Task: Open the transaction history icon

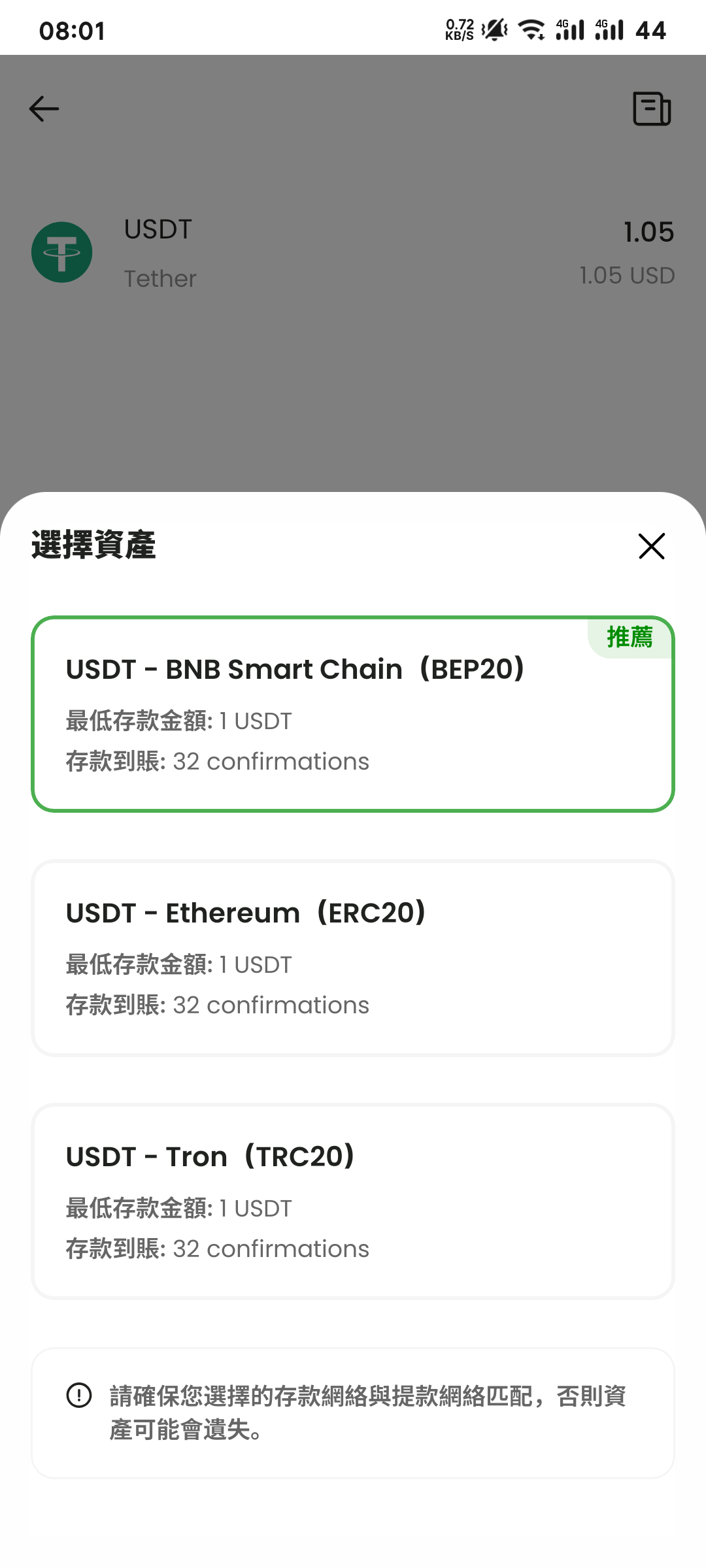Action: (652, 108)
